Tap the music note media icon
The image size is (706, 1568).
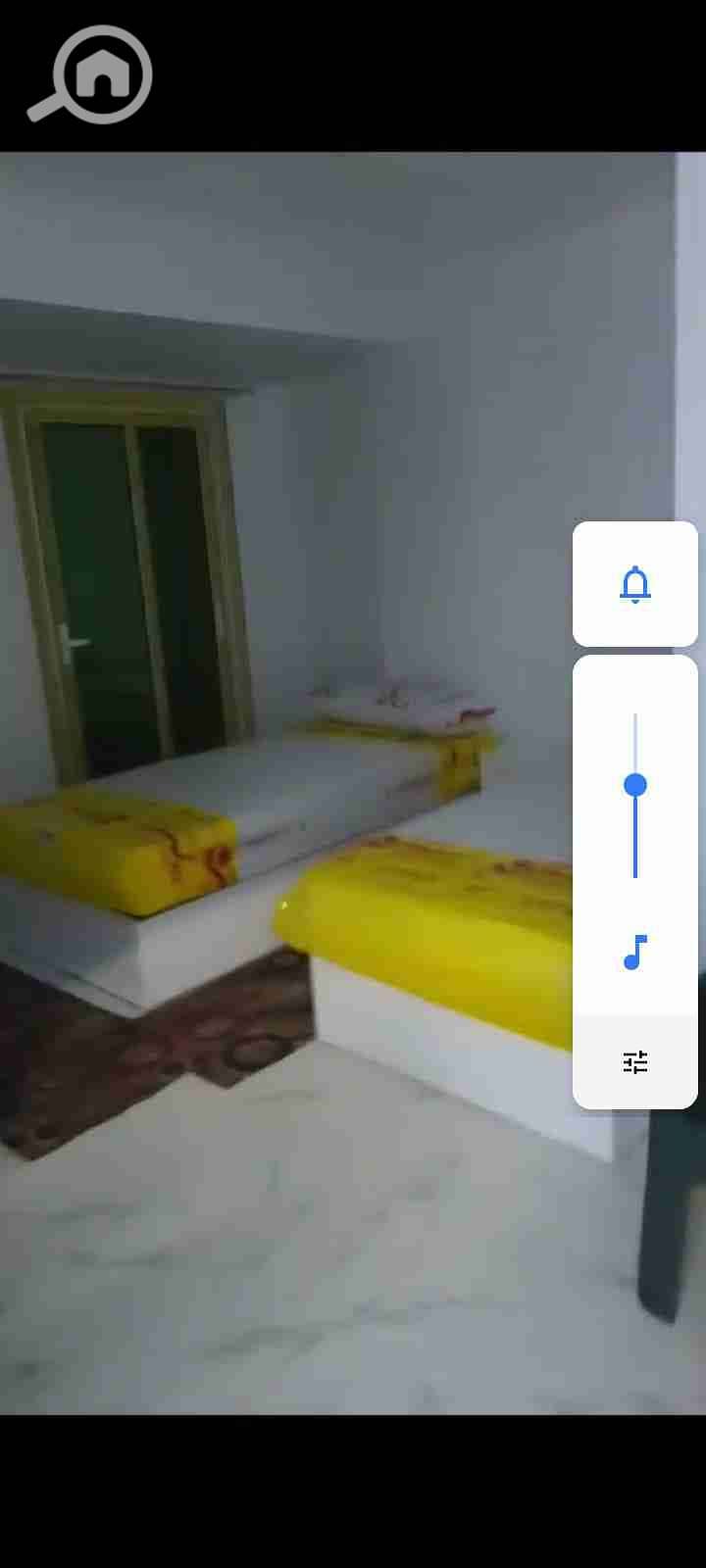tap(635, 952)
